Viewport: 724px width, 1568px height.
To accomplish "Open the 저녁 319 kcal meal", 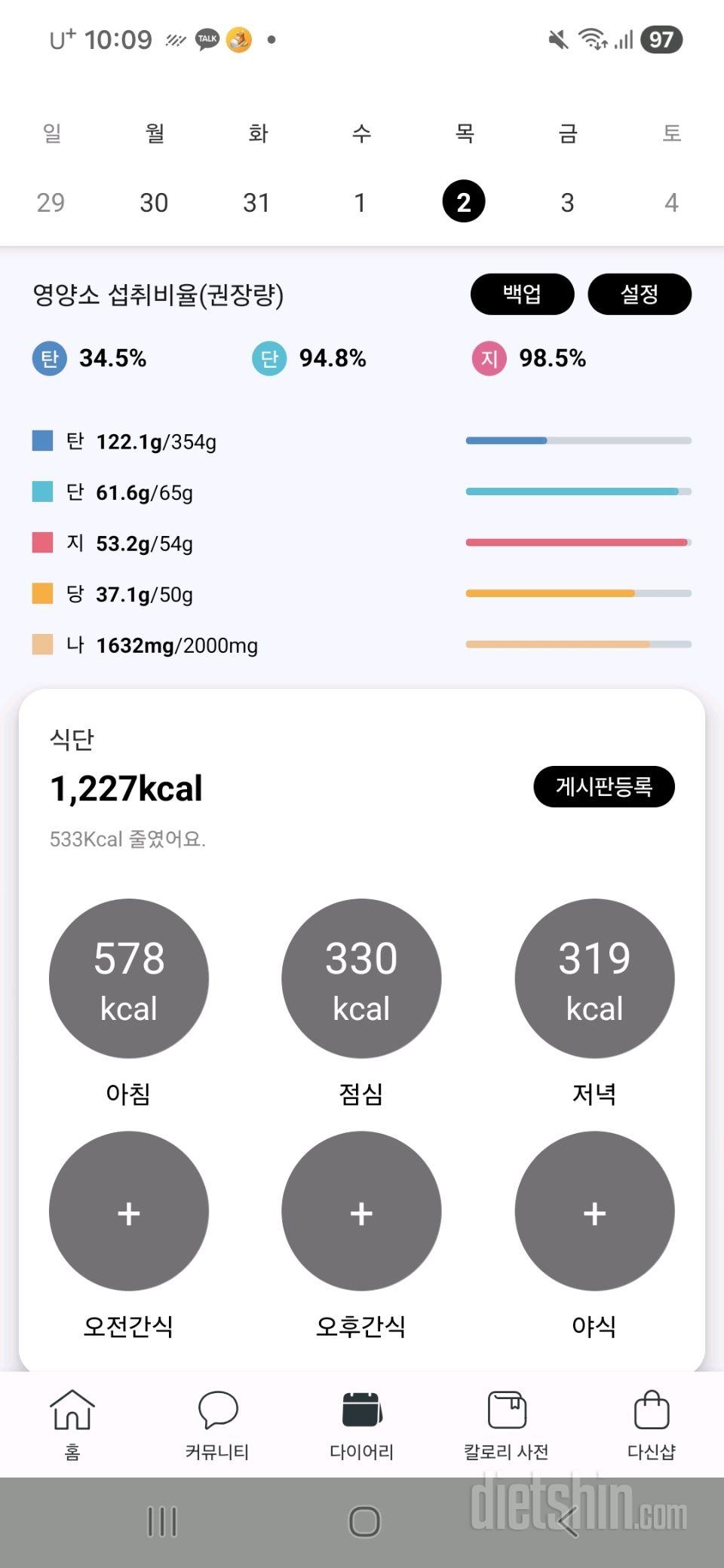I will pos(594,978).
